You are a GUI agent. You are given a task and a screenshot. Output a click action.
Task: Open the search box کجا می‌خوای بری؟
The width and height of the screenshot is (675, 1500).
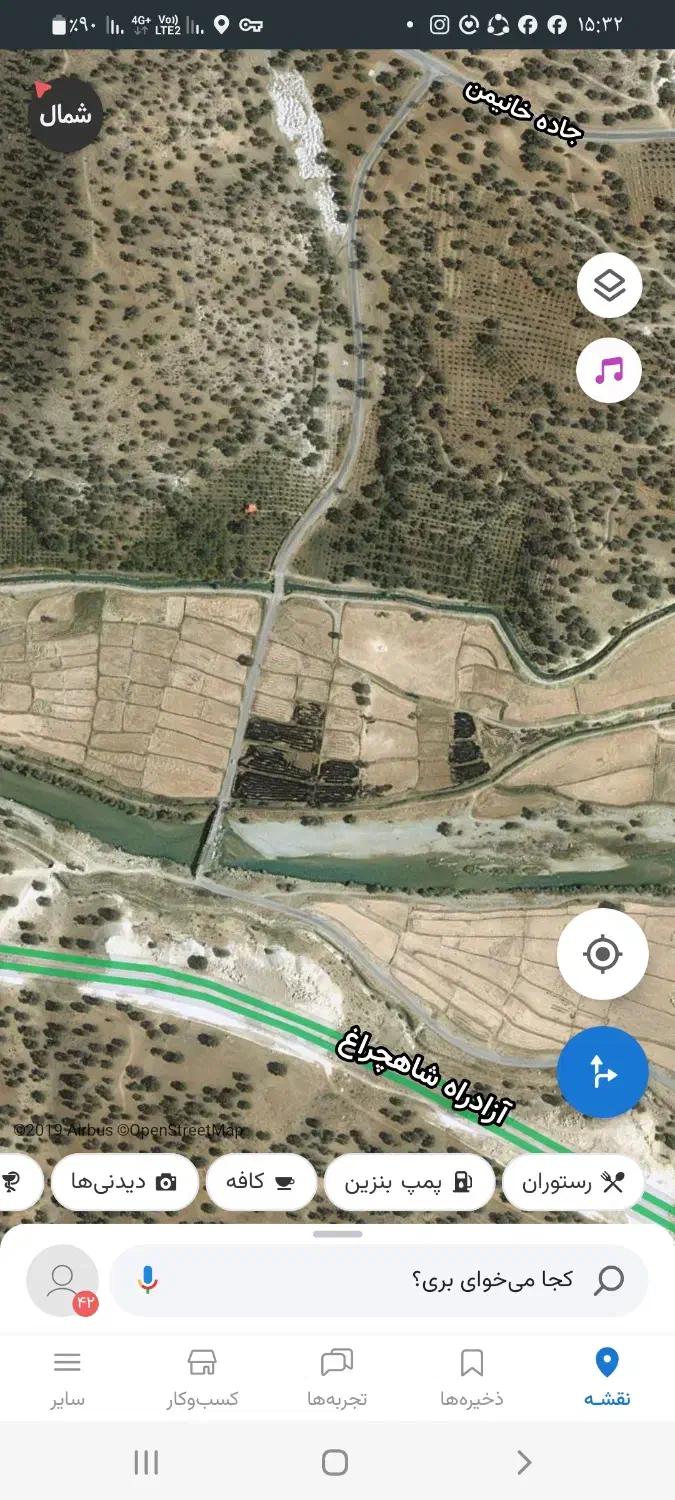tap(400, 1280)
